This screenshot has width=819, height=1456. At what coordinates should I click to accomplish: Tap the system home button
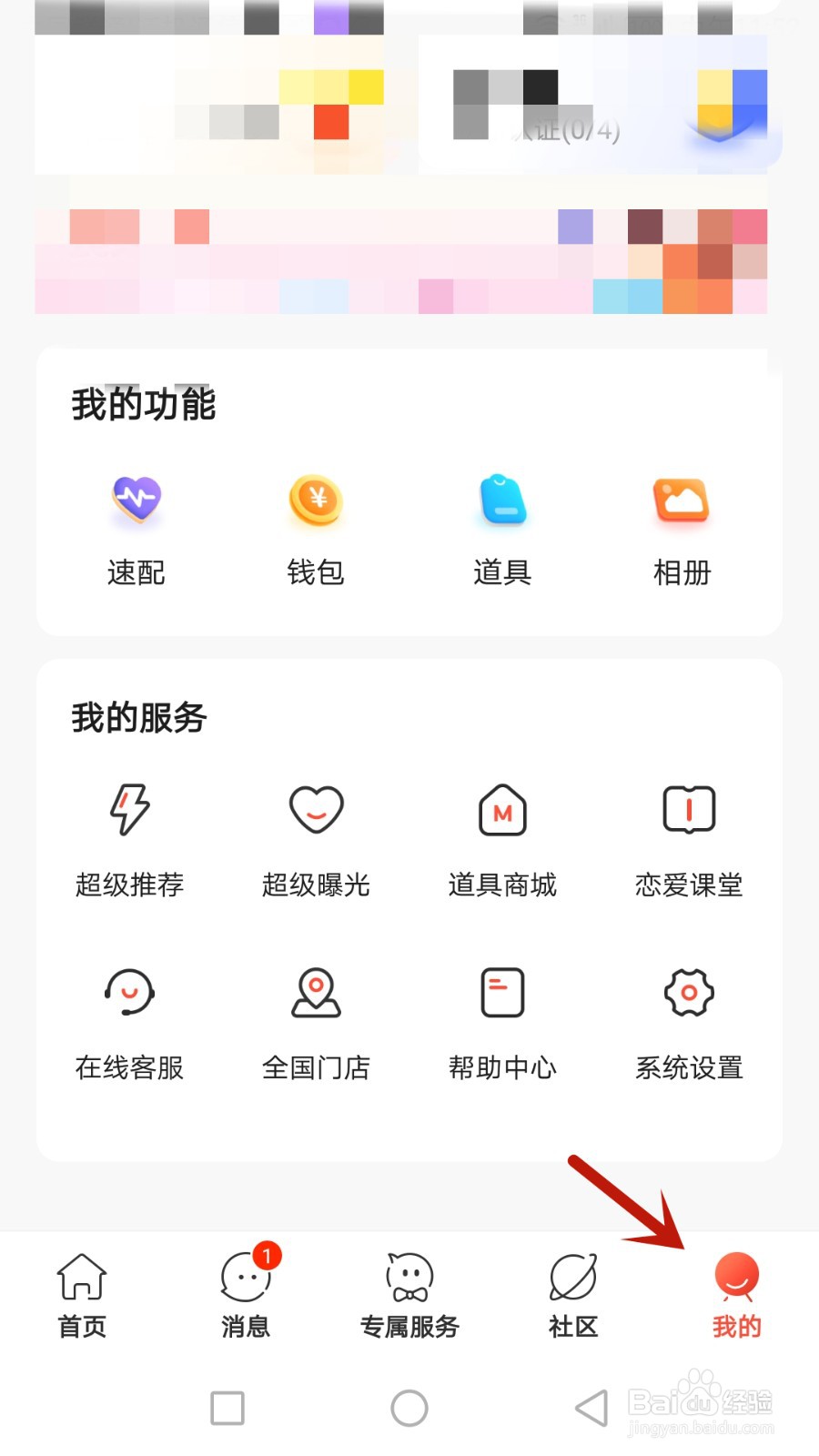(409, 1408)
